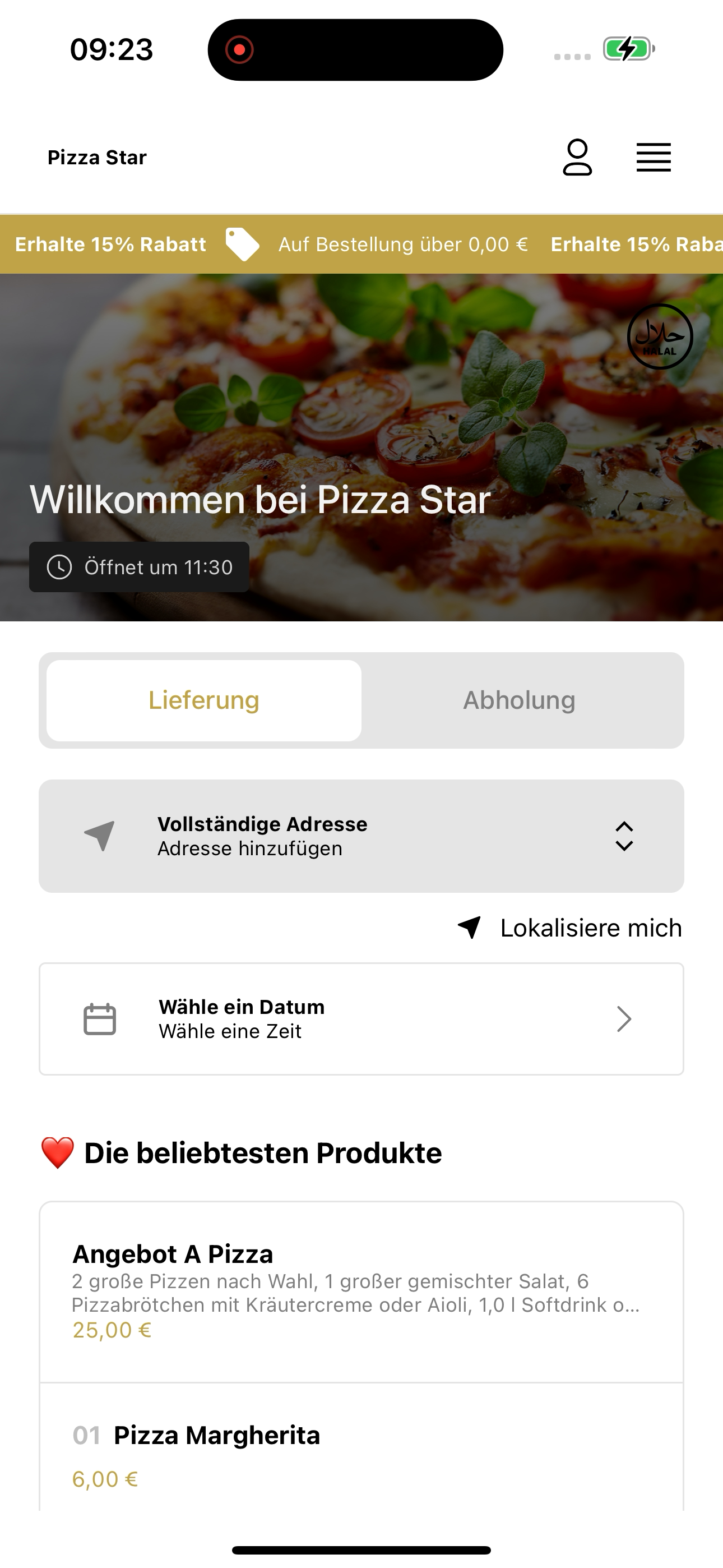Image resolution: width=723 pixels, height=1568 pixels.
Task: Open the Wähle ein Datum picker
Action: (x=361, y=1018)
